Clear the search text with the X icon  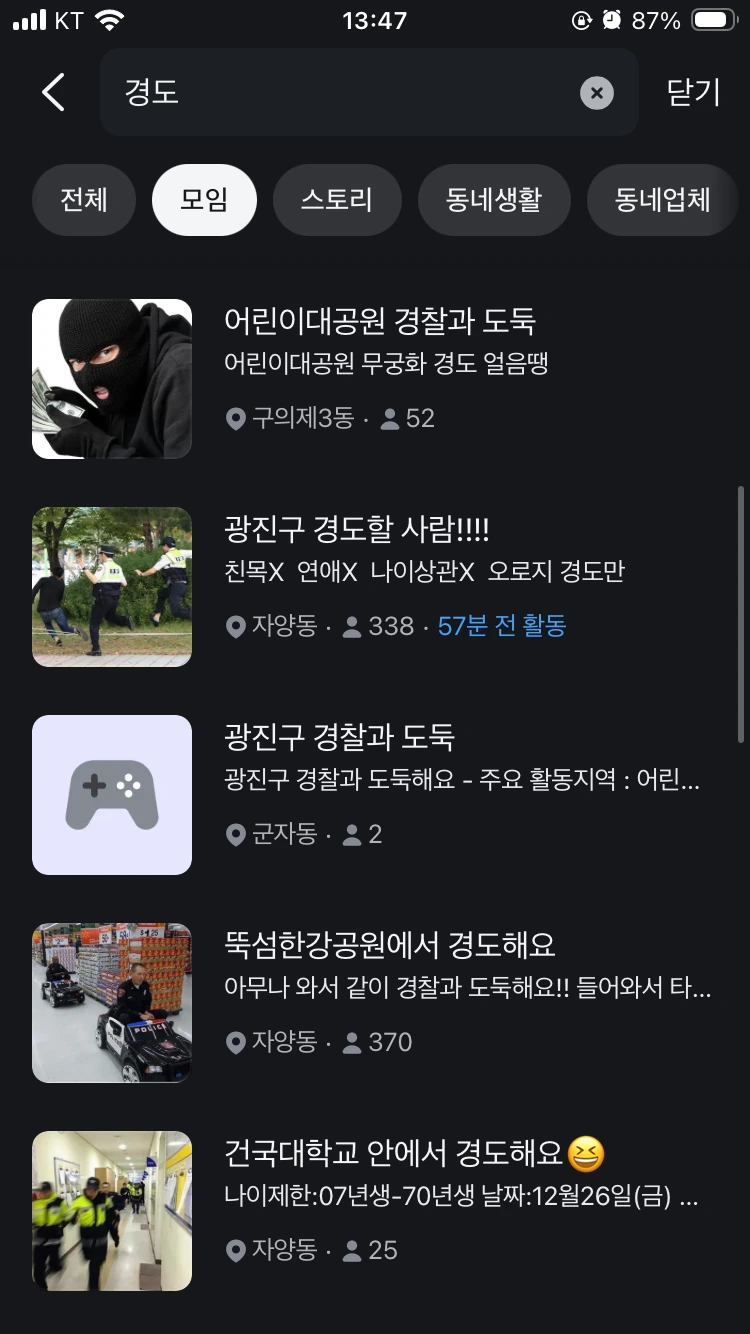click(597, 92)
